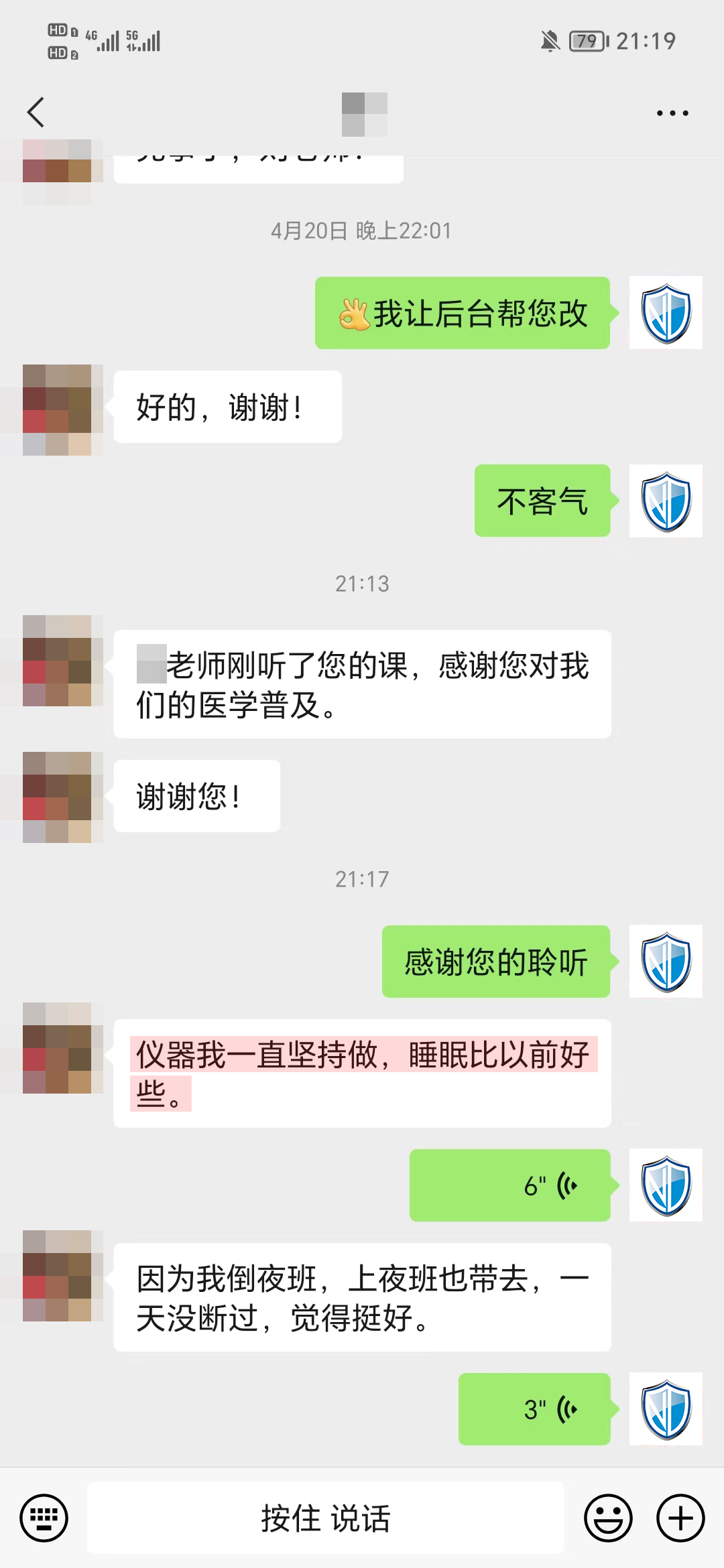Tap the message bubble about 医学普及
The height and width of the screenshot is (1568, 724).
[x=362, y=683]
